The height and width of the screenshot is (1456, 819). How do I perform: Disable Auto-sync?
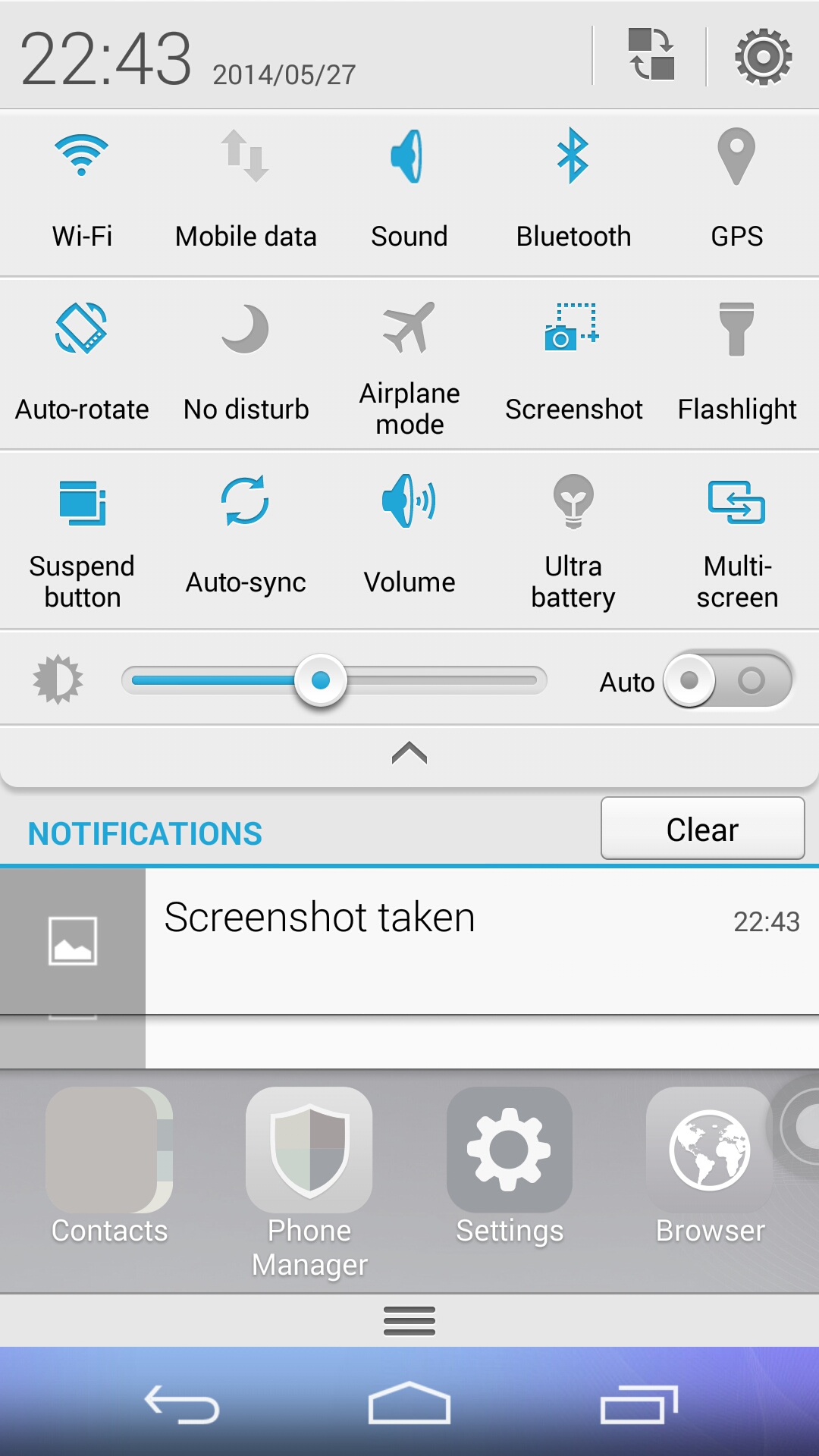(246, 540)
